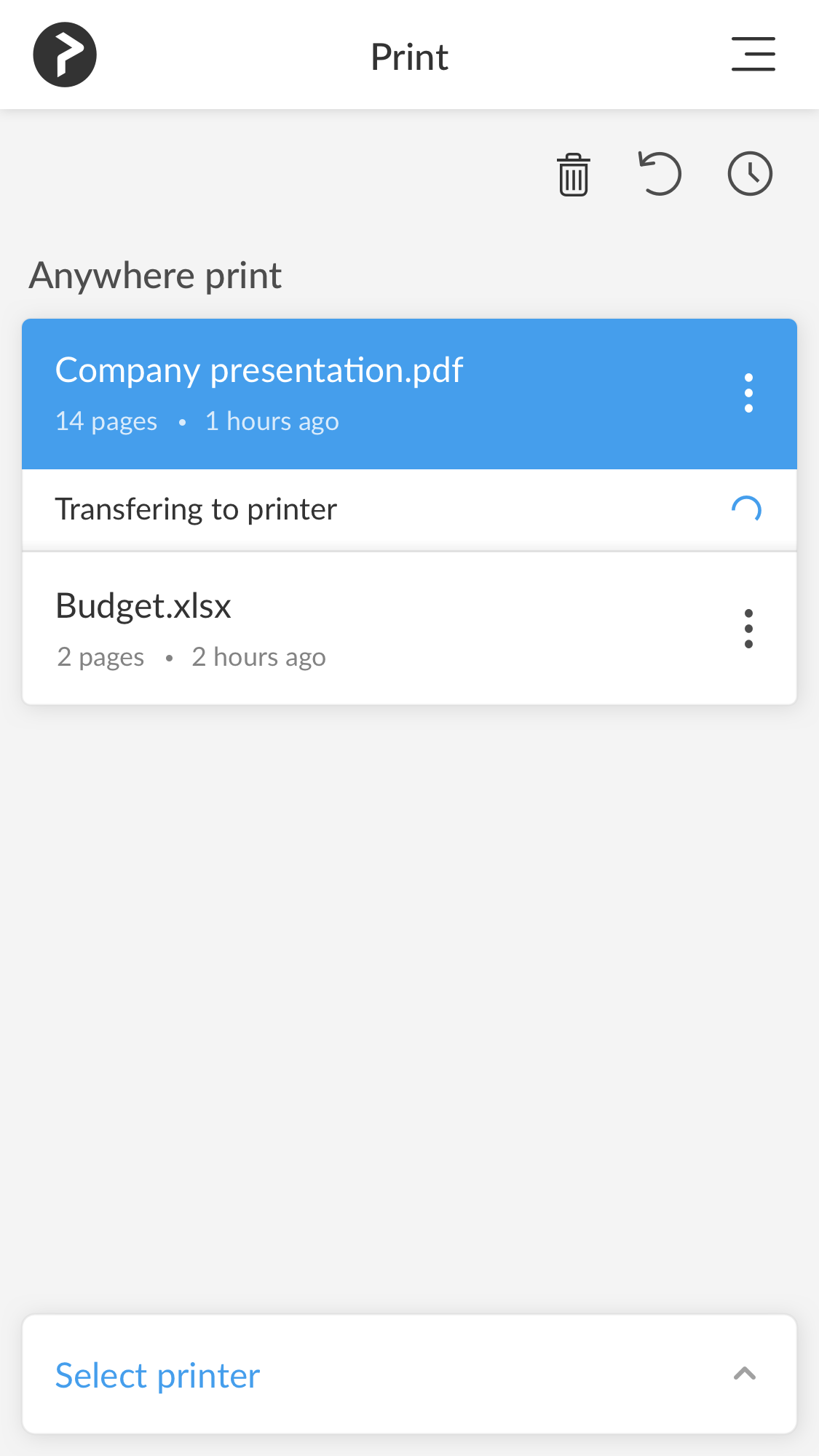Open options for Company presentation.pdf

(748, 394)
